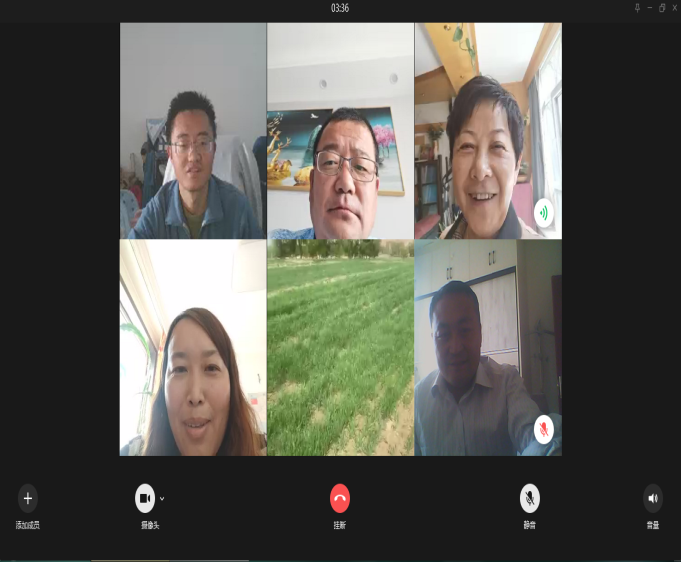This screenshot has height=562, width=681.
Task: Minimize the call window
Action: point(650,7)
